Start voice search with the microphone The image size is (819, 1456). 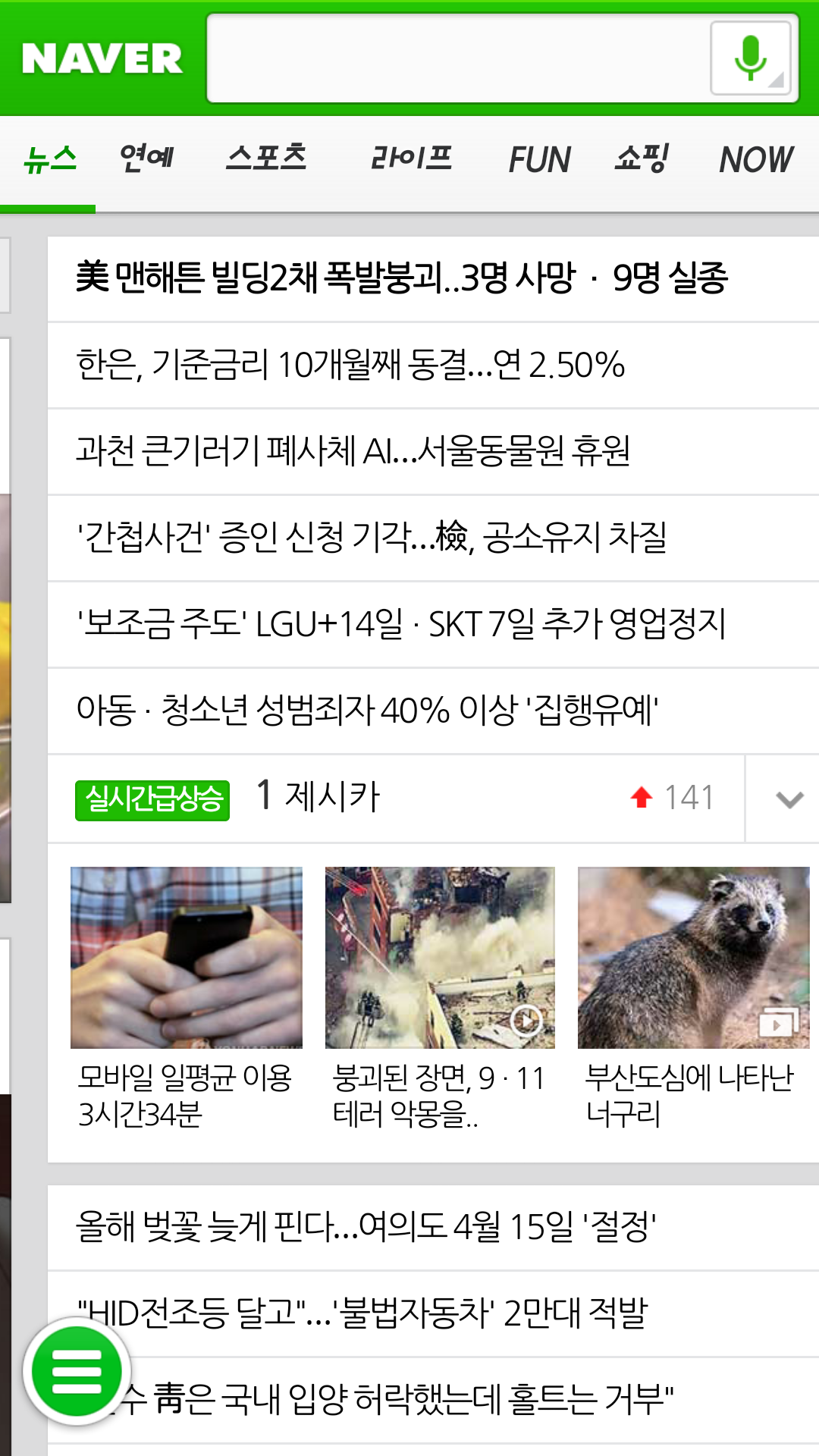click(750, 58)
